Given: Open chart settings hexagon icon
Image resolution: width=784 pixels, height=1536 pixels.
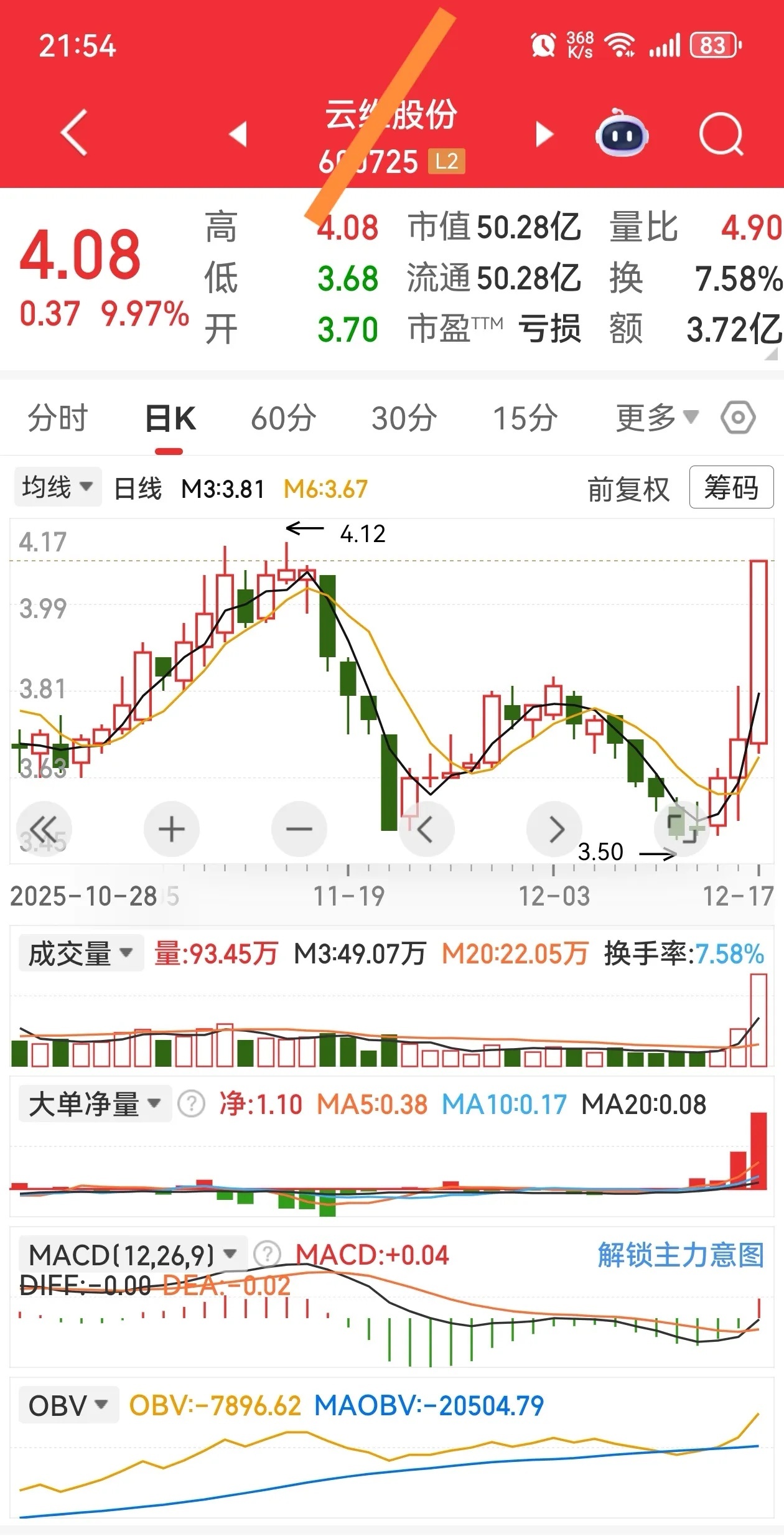Looking at the screenshot, I should [x=738, y=418].
